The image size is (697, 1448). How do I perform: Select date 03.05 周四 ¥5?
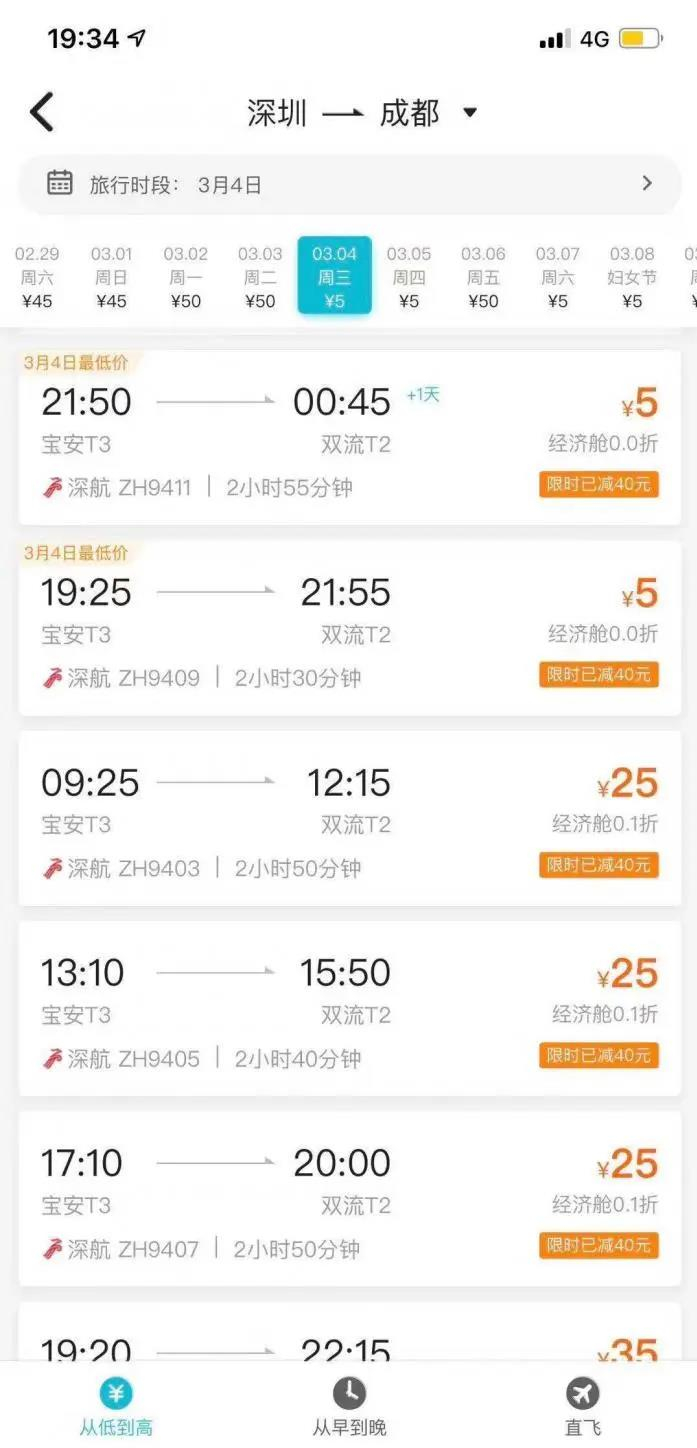[x=409, y=277]
